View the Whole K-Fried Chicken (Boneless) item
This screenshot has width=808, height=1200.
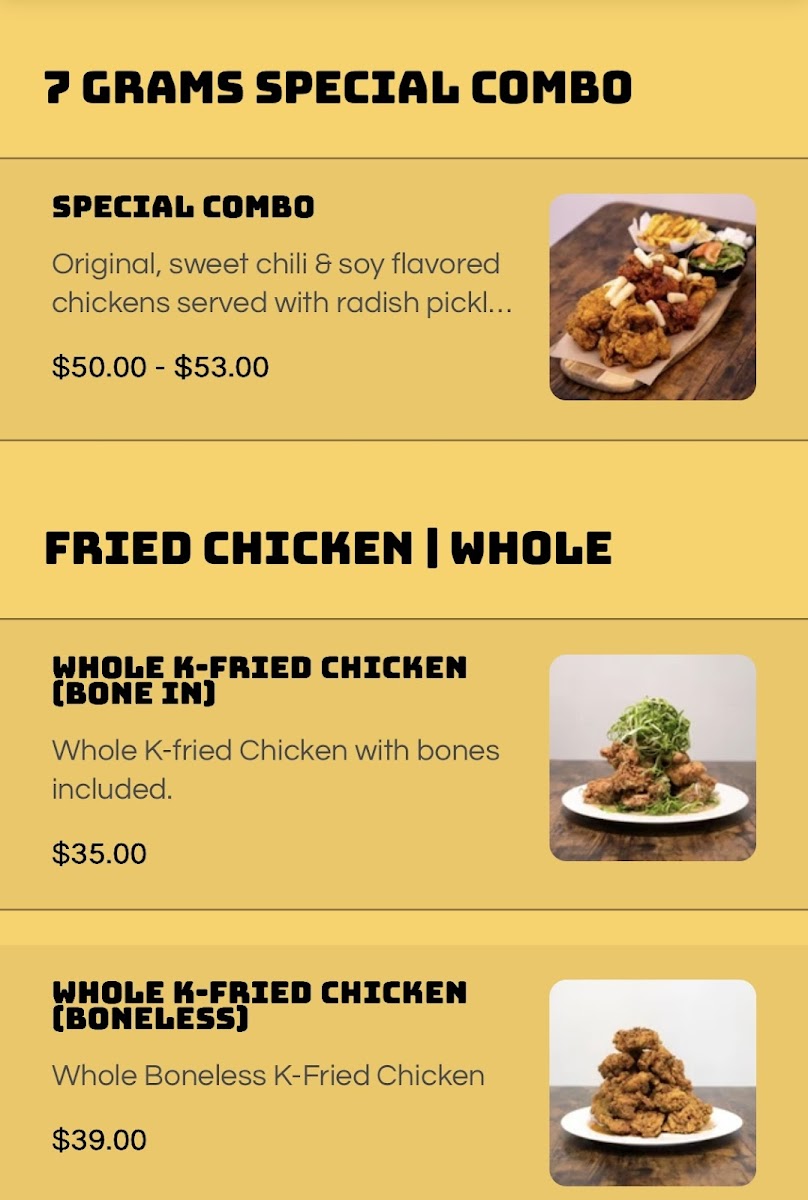(259, 1005)
